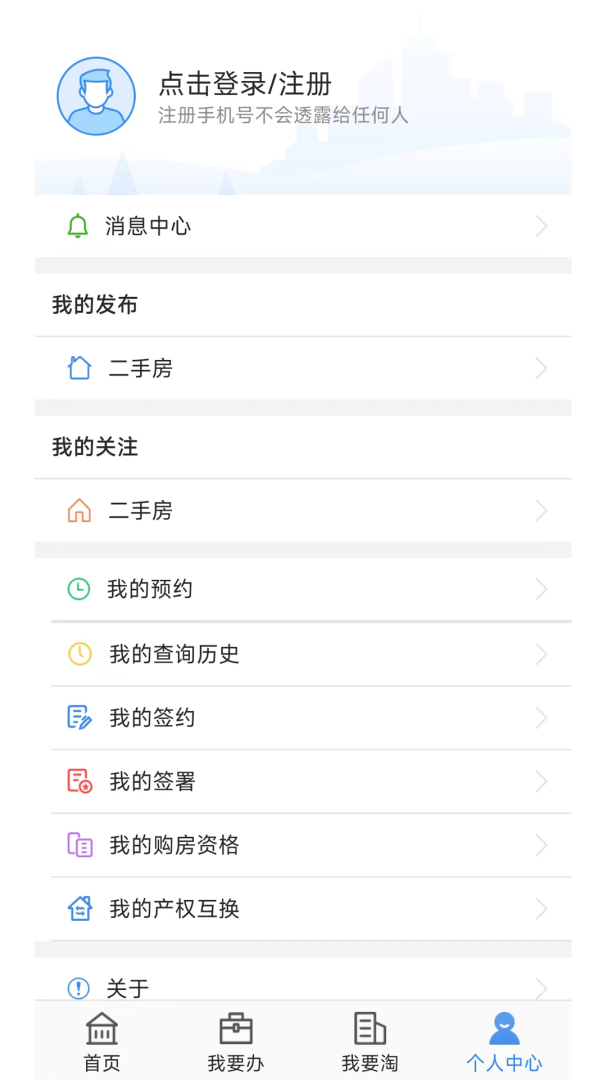Switch to the 我要淘 tab
Image resolution: width=607 pixels, height=1080 pixels.
click(370, 1041)
